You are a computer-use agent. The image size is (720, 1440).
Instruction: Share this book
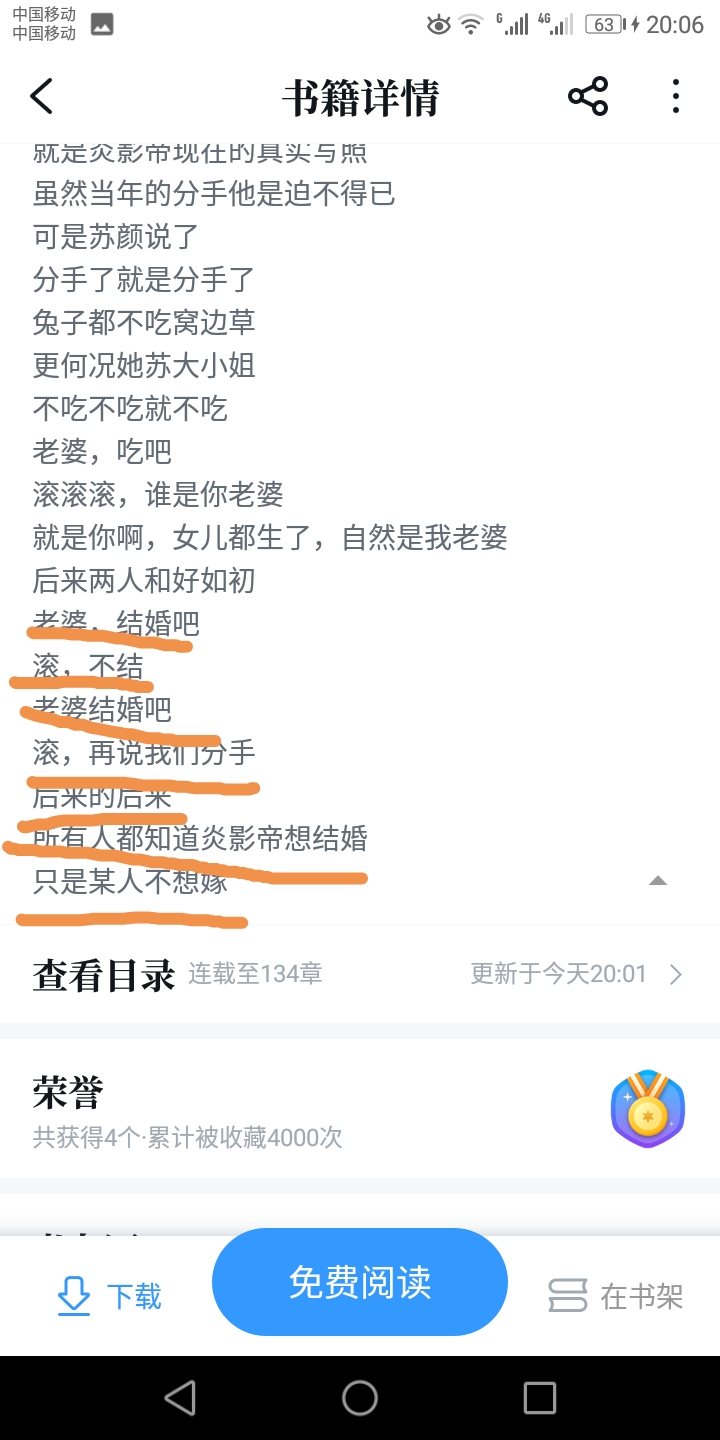[588, 97]
